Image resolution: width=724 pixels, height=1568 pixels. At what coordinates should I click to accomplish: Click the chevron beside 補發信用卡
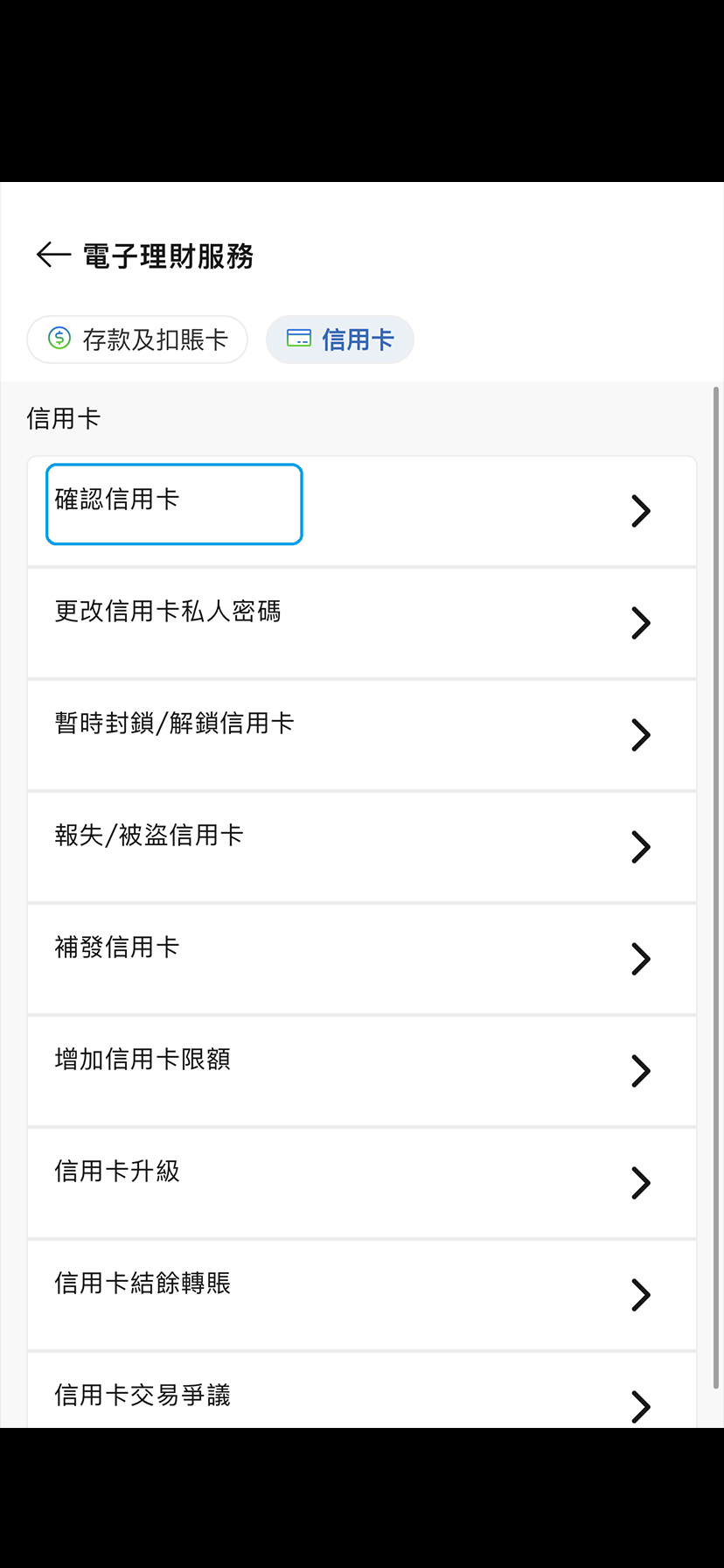(x=639, y=959)
